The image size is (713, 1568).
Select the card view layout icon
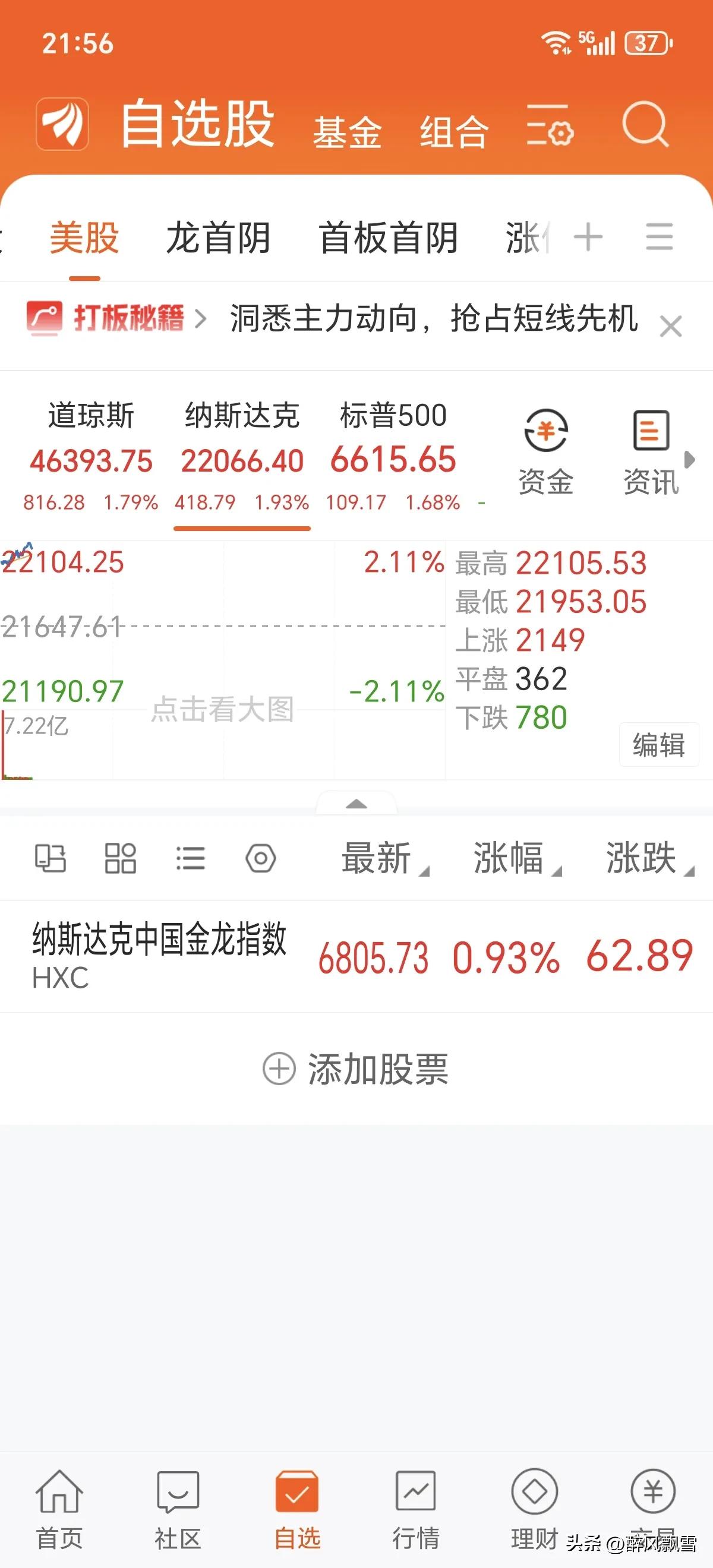tap(51, 858)
